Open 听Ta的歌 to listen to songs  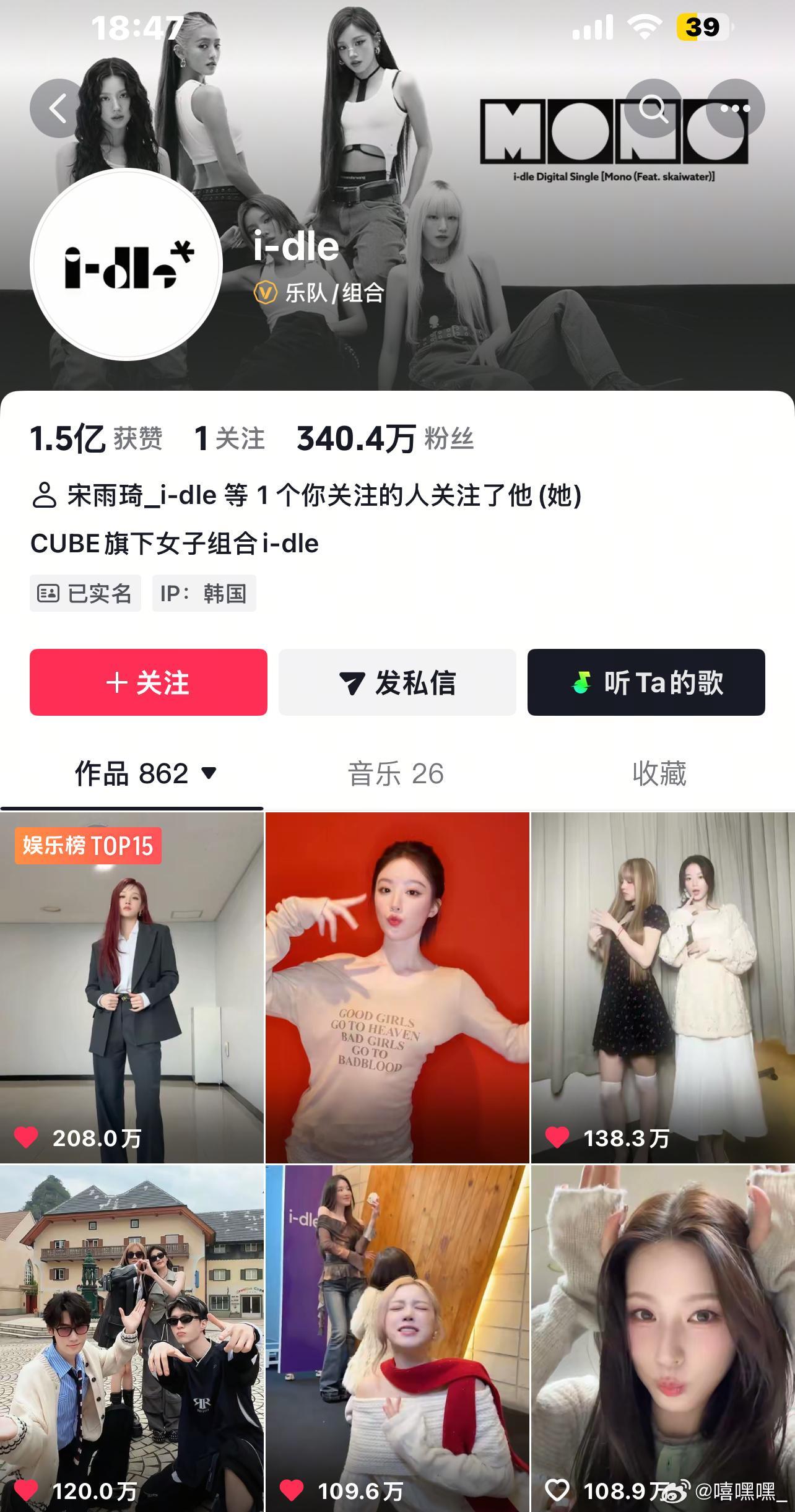pos(646,682)
